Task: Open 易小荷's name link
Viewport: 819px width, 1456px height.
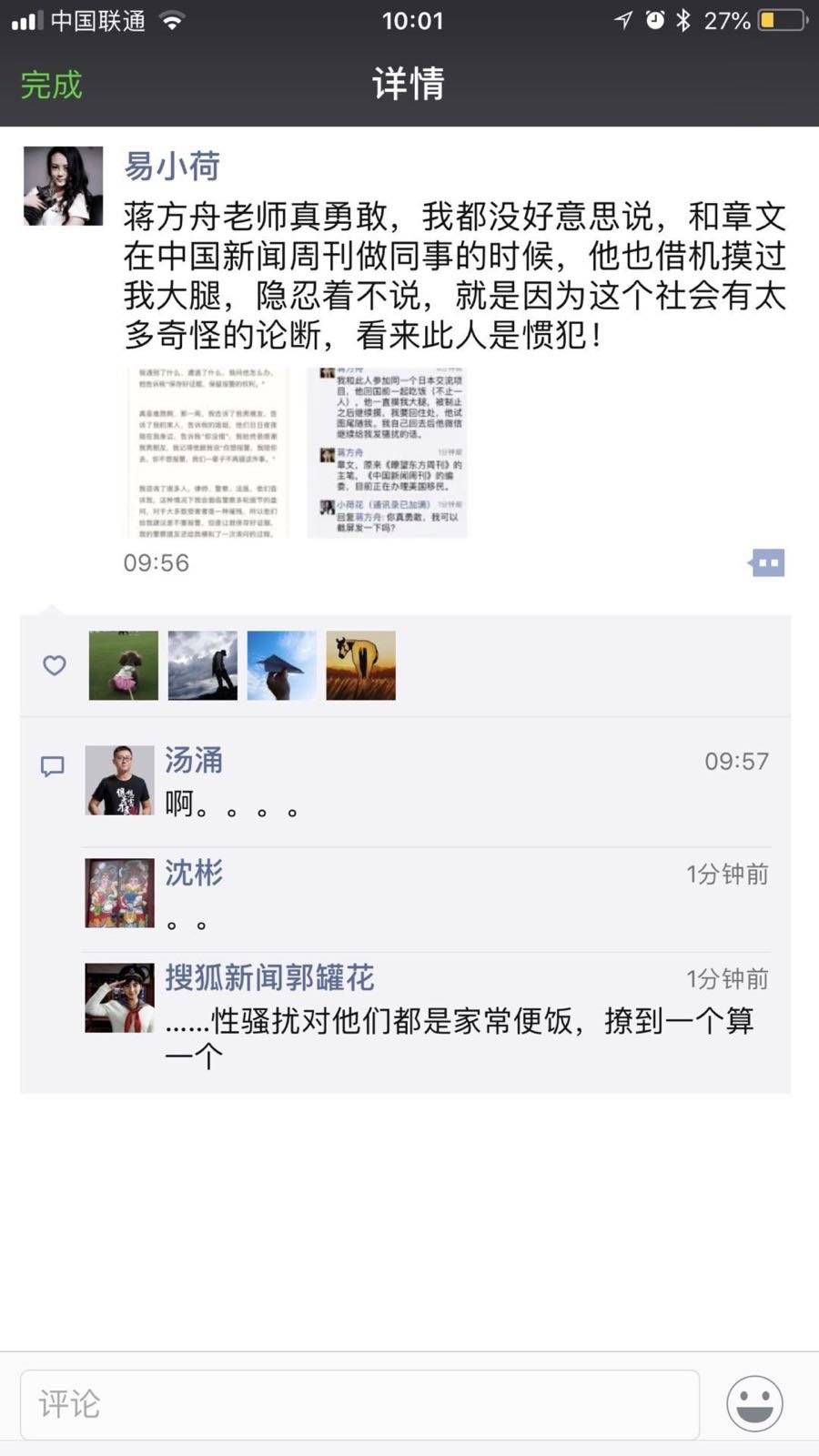Action: 172,167
